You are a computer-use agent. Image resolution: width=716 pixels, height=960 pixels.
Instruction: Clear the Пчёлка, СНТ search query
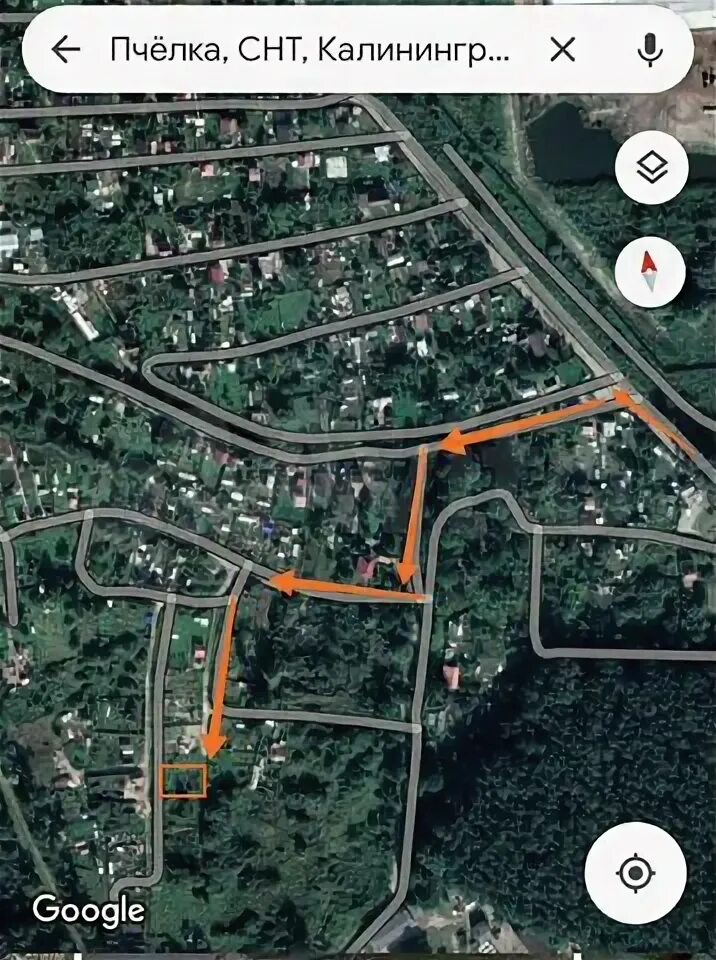[563, 50]
